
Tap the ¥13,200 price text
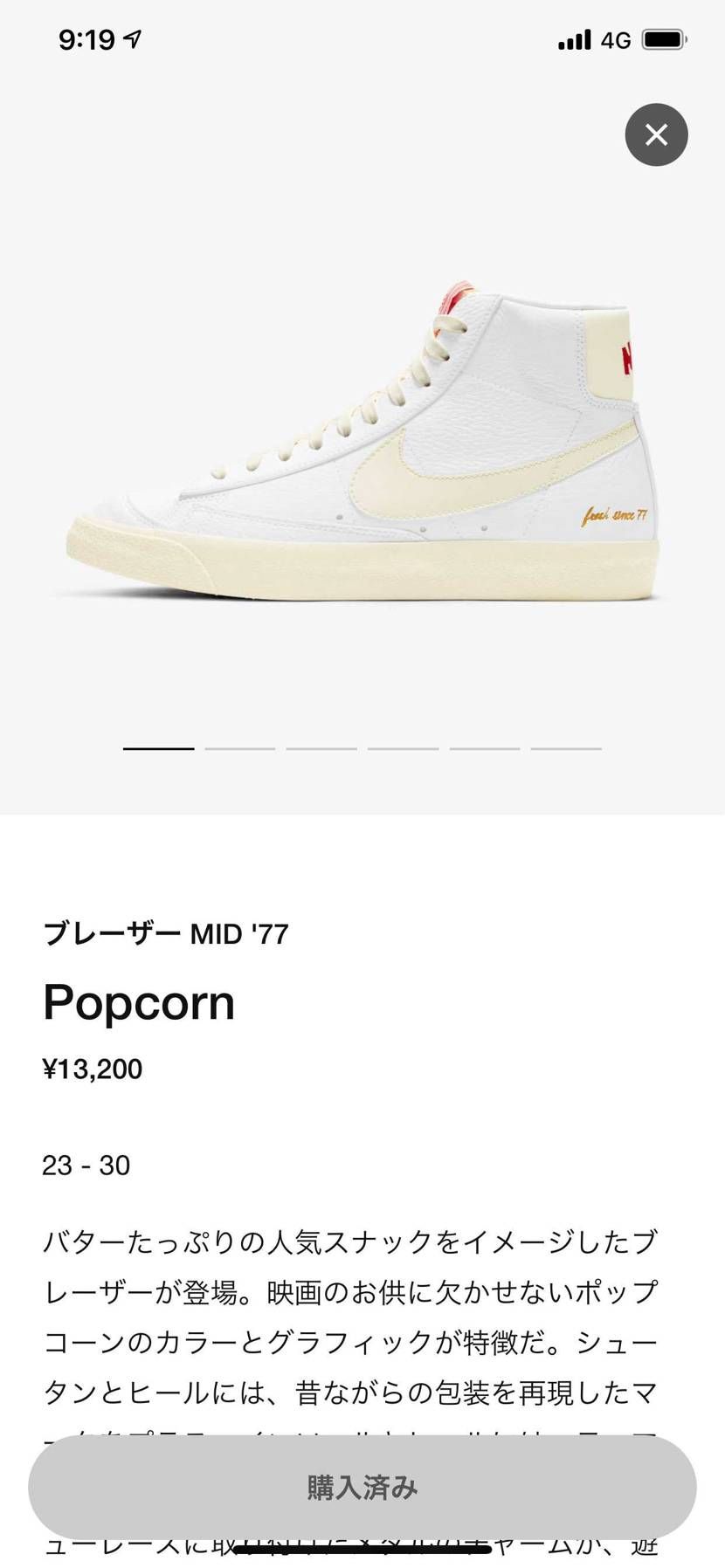93,1068
